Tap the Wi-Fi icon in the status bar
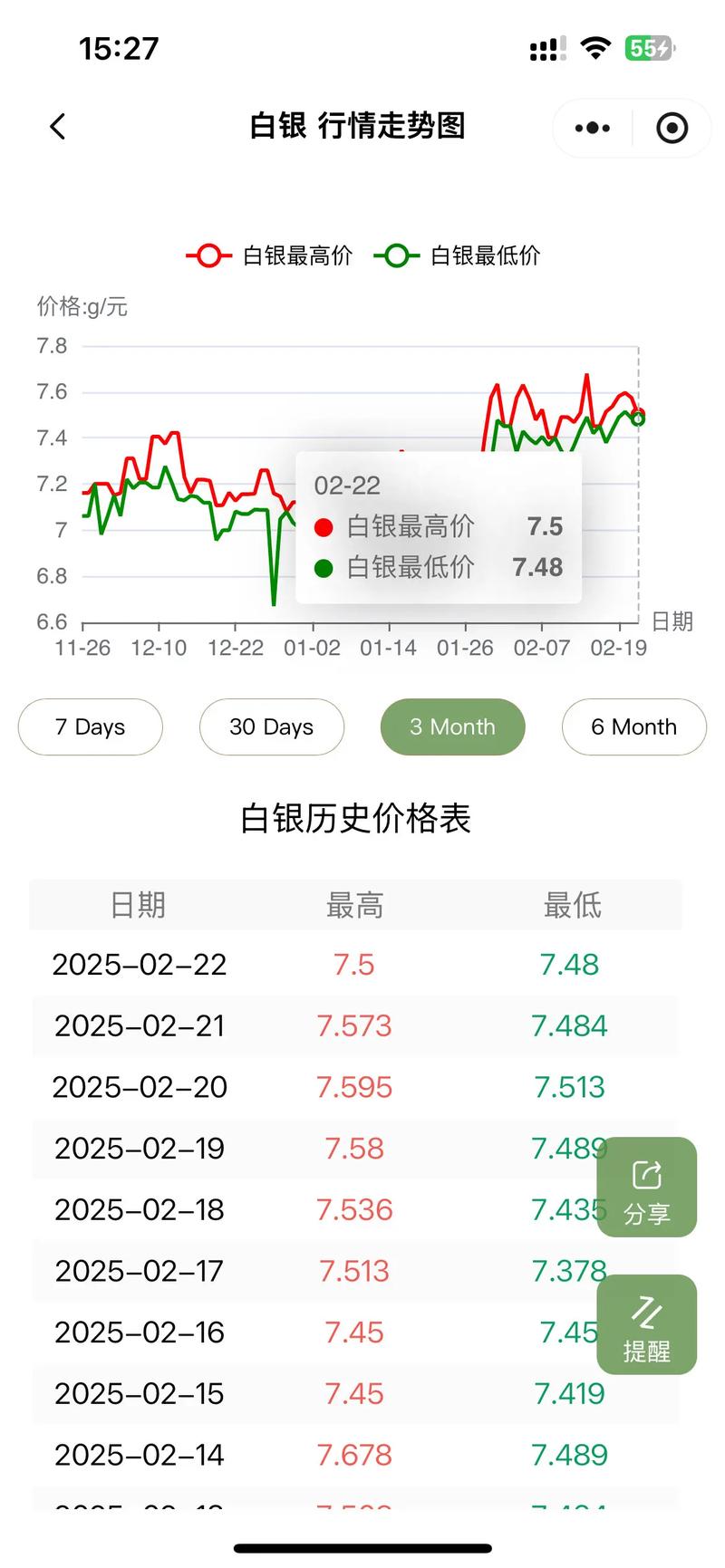This screenshot has width=725, height=1568. click(595, 48)
